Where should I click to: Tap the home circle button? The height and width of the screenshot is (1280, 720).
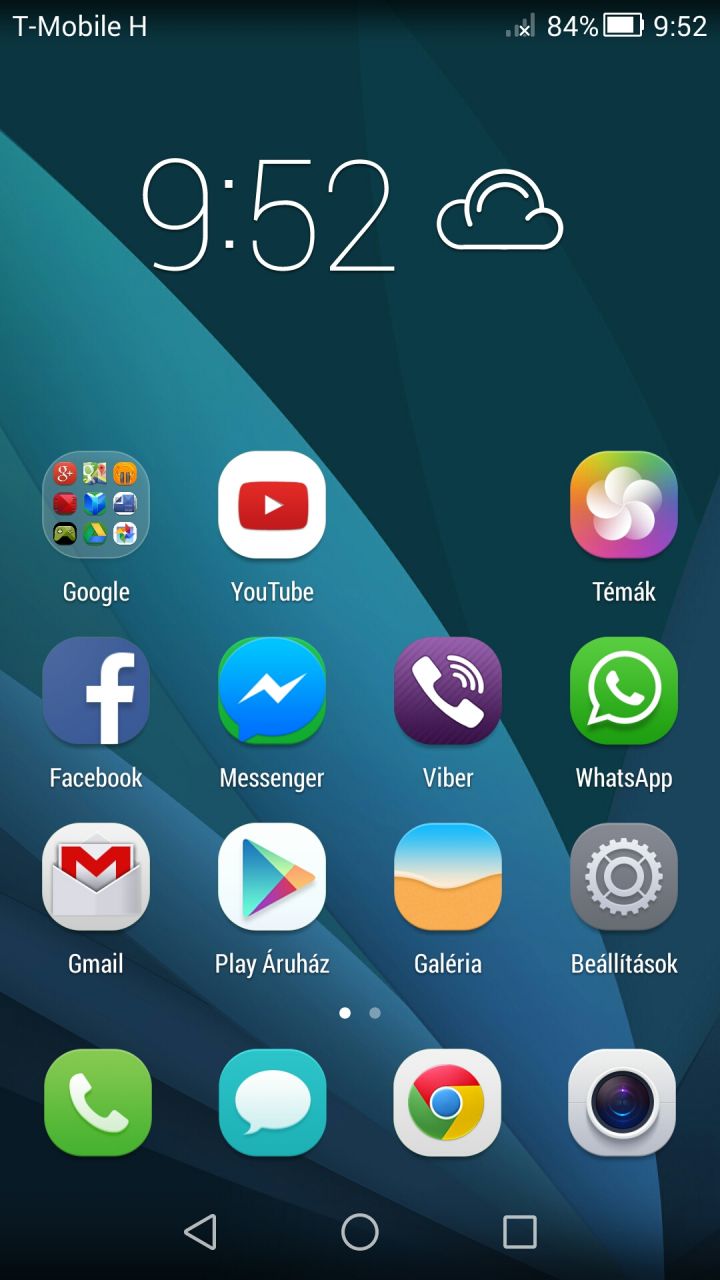[x=360, y=1232]
